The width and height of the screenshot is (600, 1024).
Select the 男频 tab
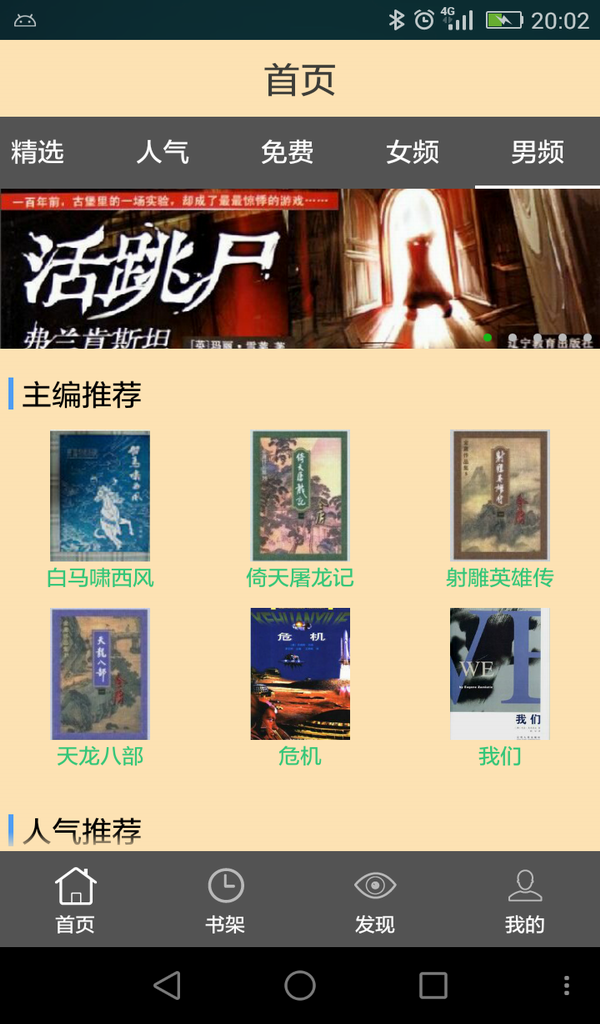coord(537,152)
